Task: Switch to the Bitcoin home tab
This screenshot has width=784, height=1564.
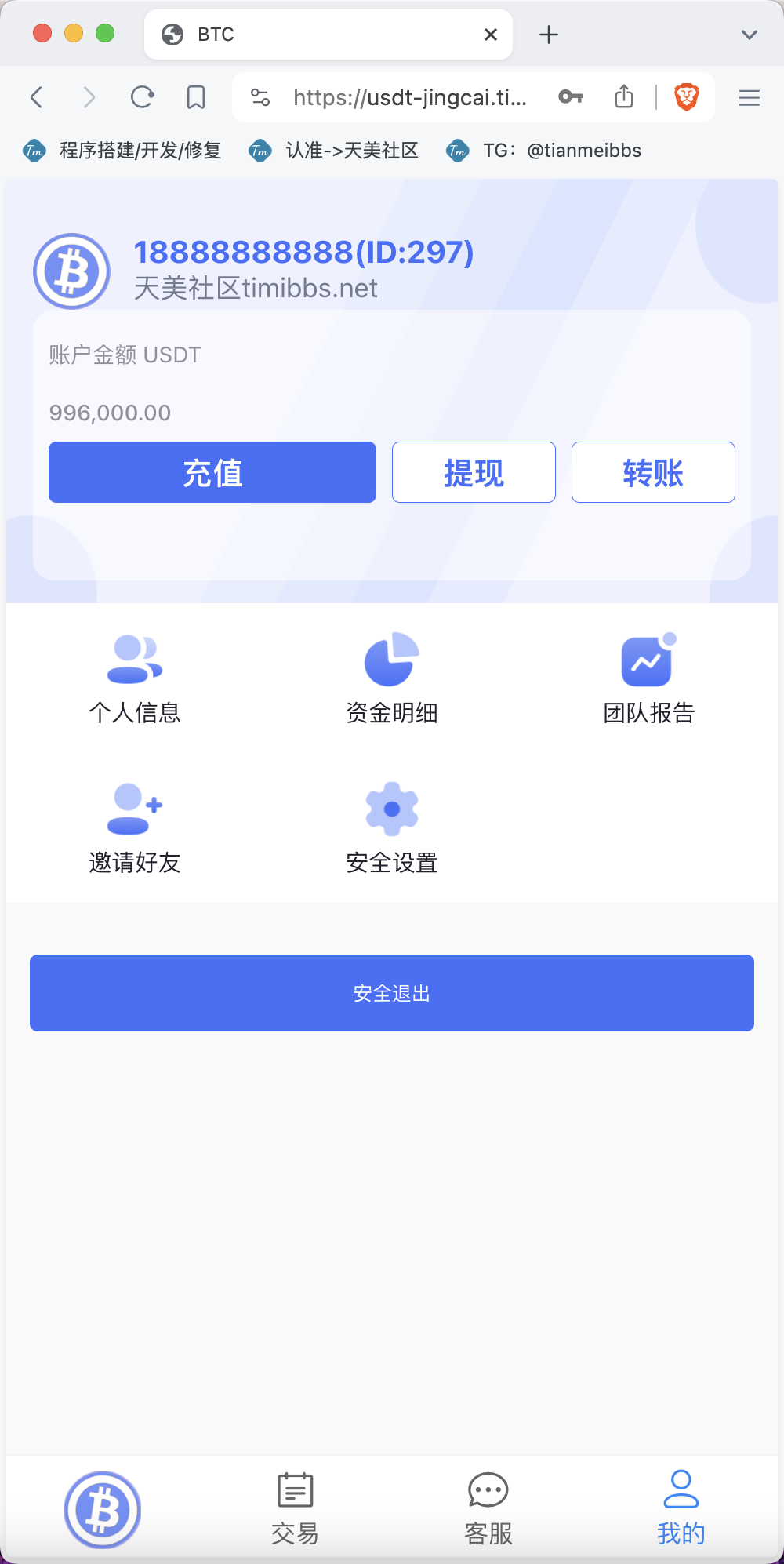Action: [103, 1510]
